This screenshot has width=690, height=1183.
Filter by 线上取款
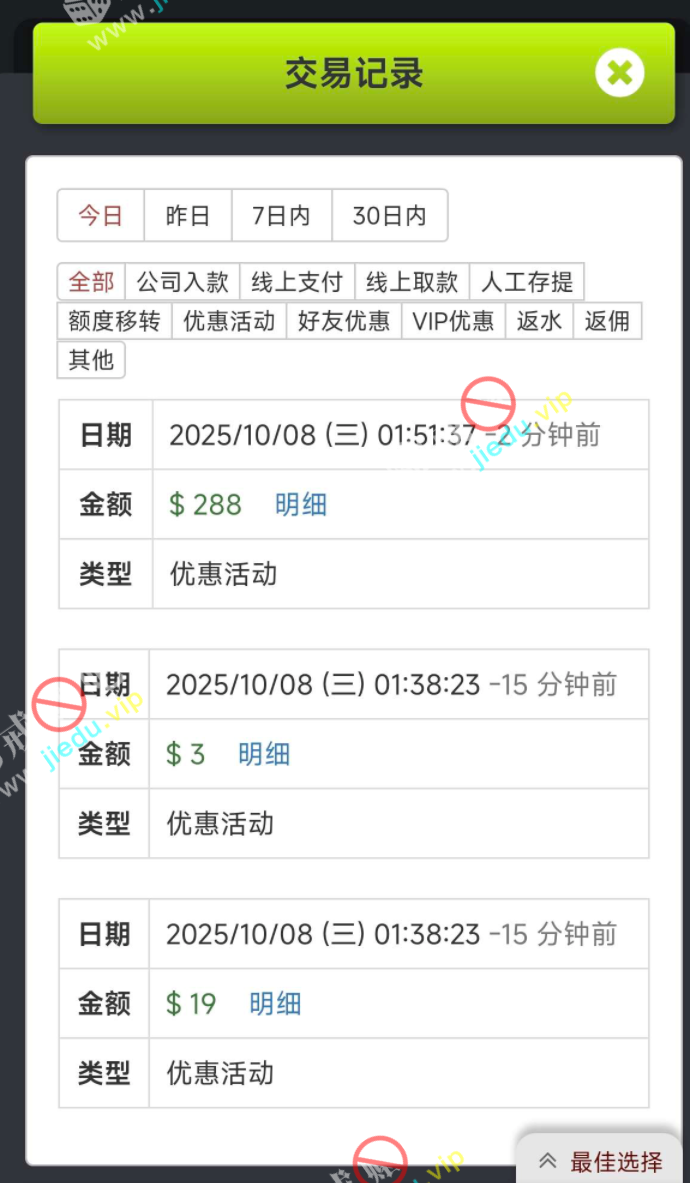412,282
